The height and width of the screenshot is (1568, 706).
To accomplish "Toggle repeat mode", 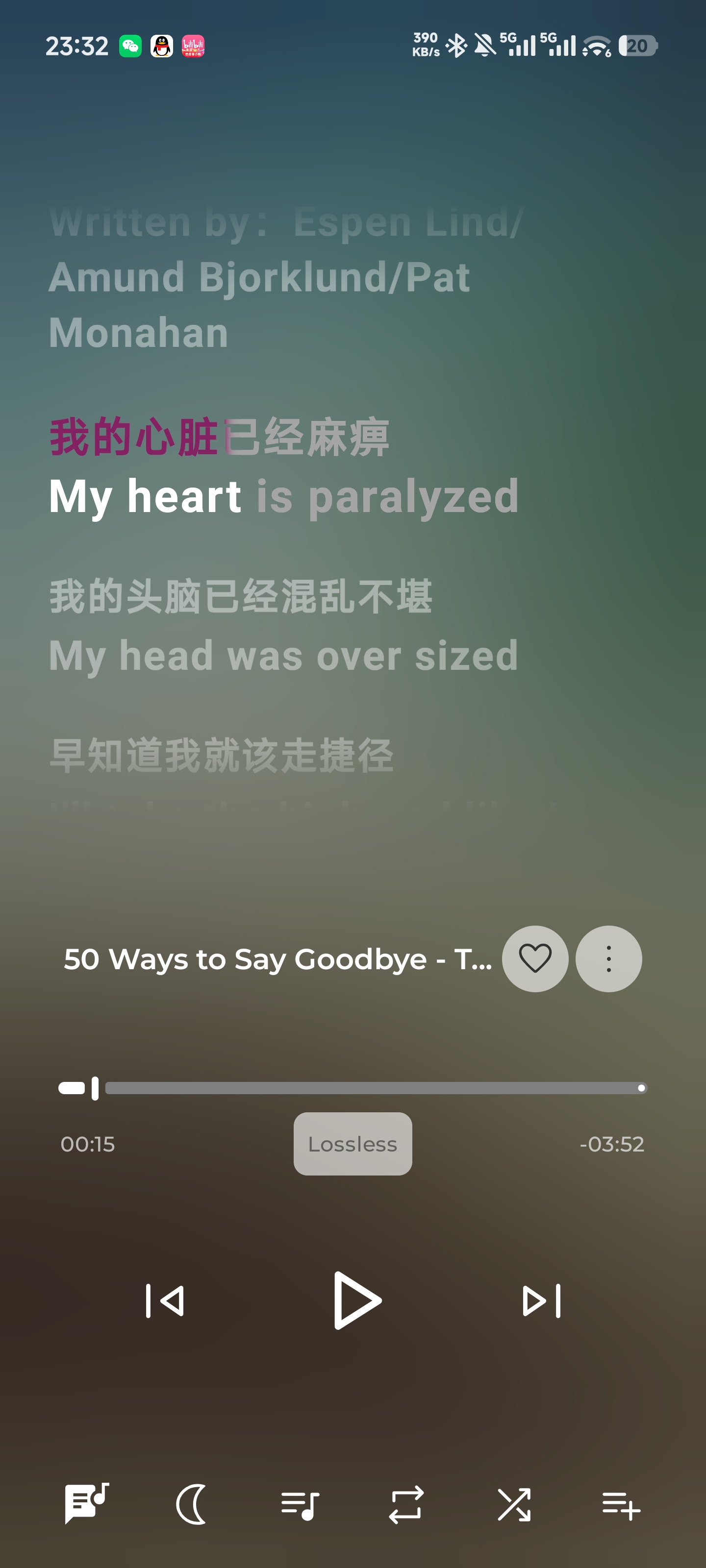I will 405,1504.
